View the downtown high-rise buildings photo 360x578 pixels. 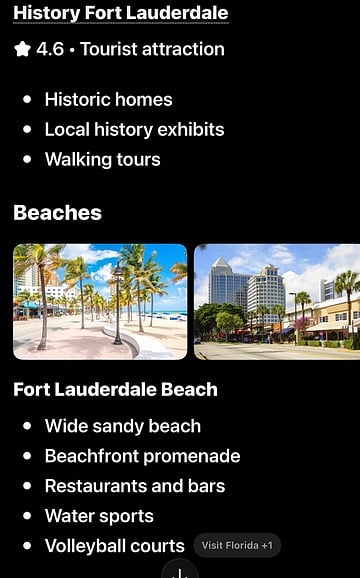(277, 302)
